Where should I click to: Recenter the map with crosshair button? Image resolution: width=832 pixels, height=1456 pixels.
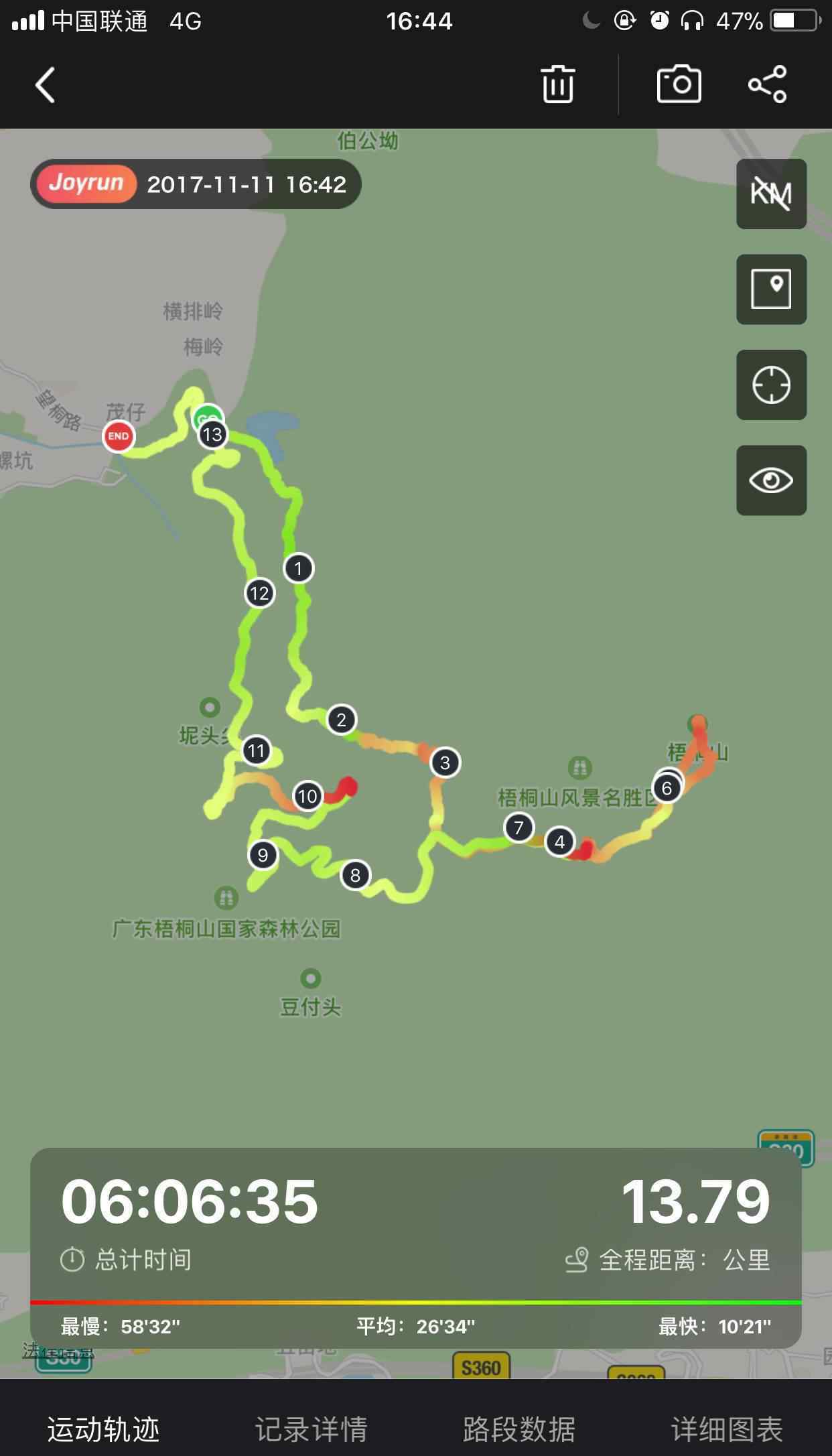pos(771,385)
